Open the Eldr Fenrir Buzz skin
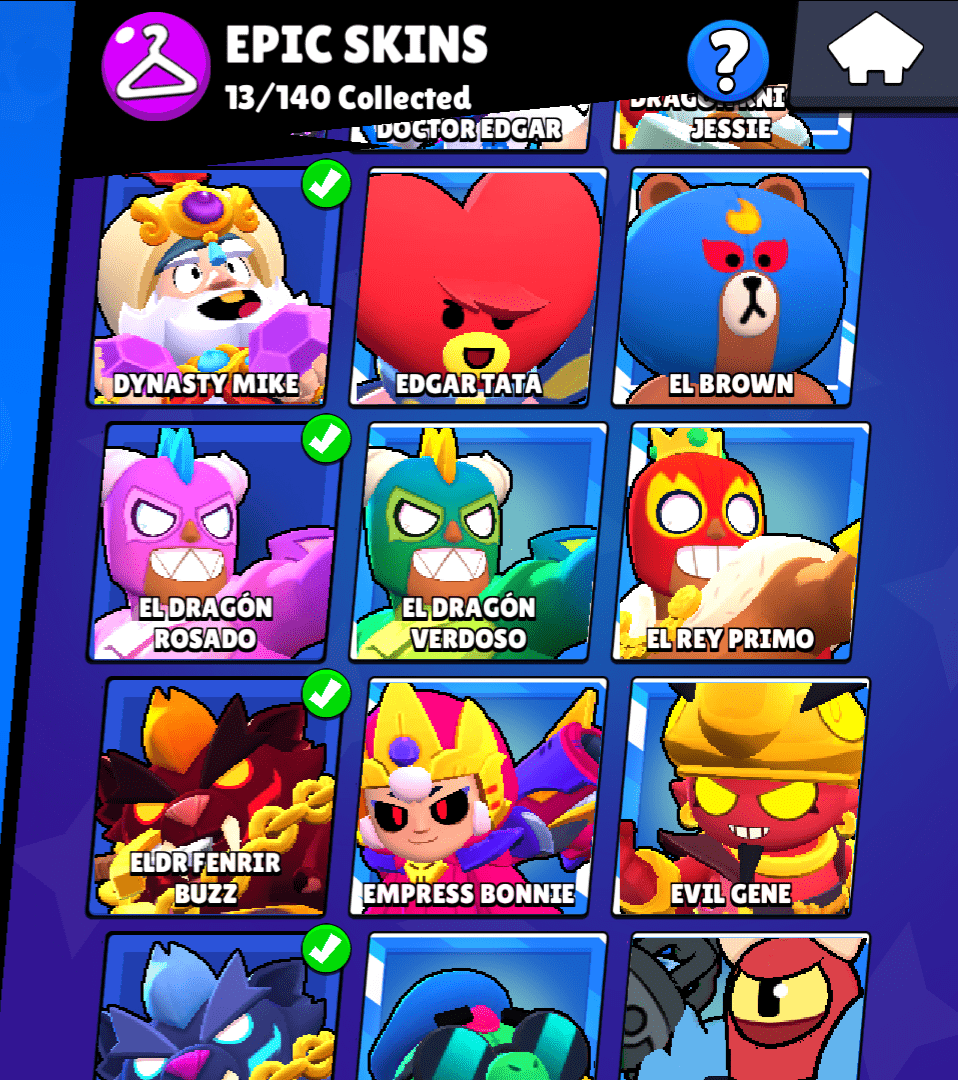This screenshot has width=958, height=1080. pyautogui.click(x=215, y=796)
